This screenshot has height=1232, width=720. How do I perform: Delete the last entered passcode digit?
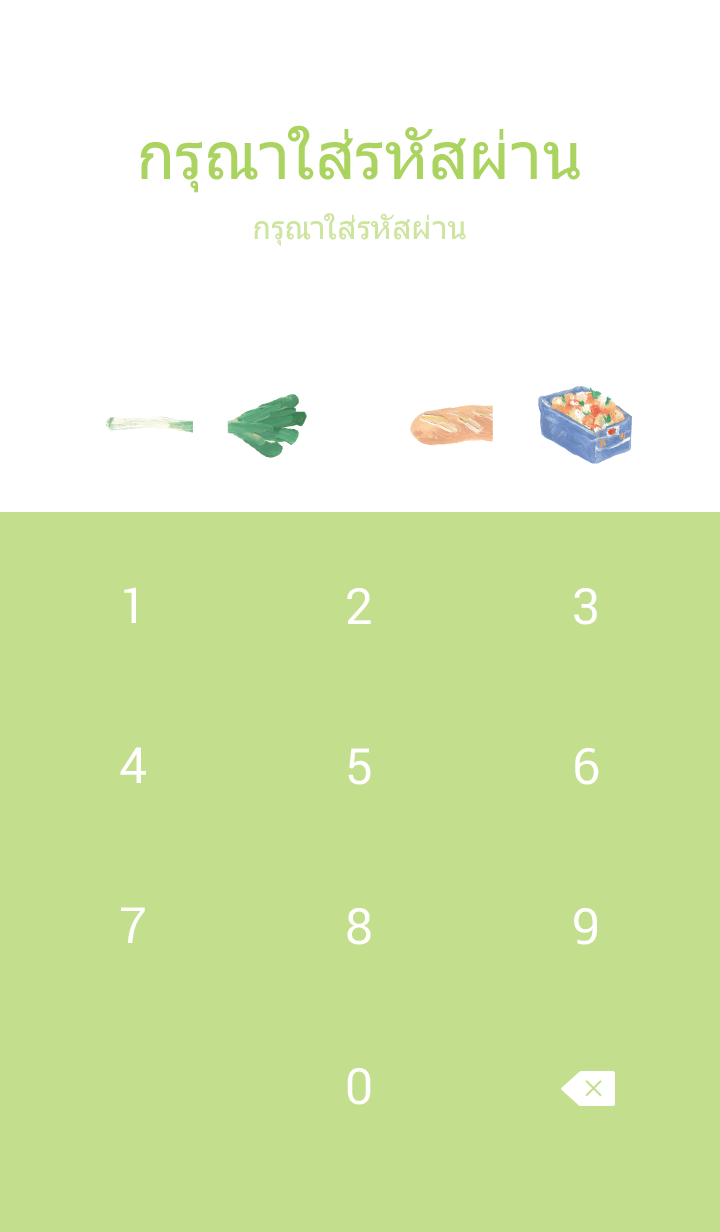[x=588, y=1088]
